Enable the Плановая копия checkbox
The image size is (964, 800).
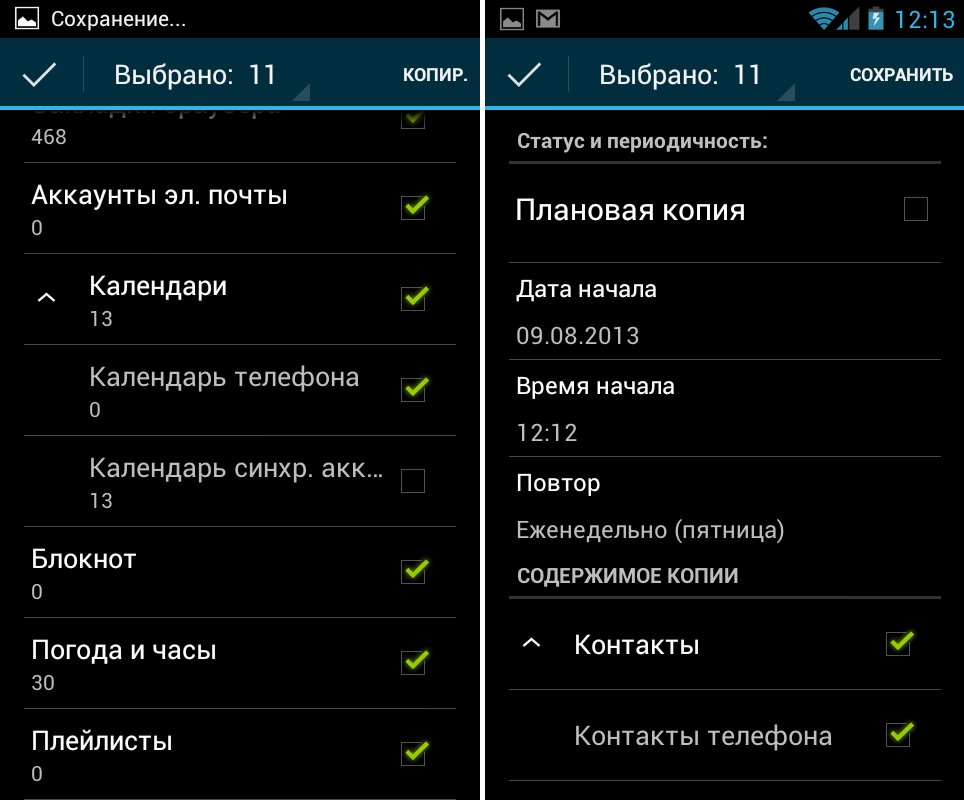pyautogui.click(x=915, y=209)
